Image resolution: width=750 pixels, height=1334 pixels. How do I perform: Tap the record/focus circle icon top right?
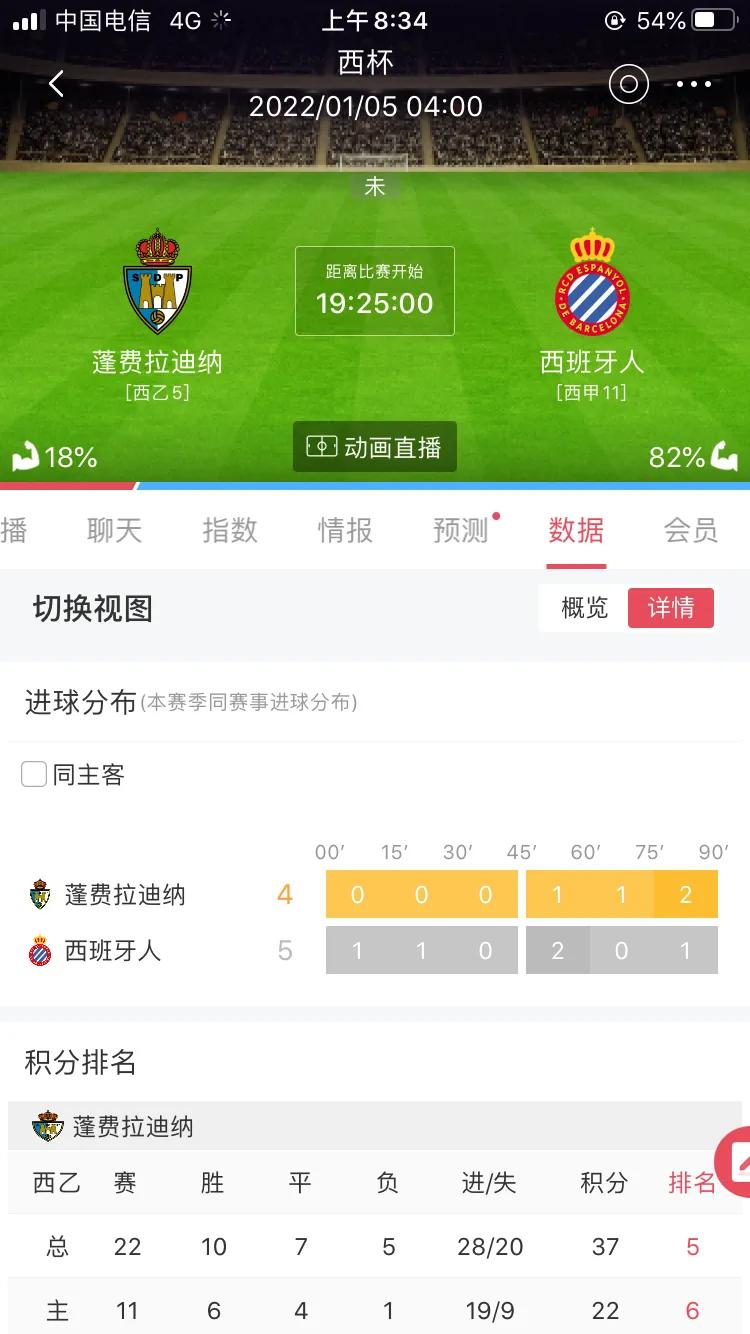coord(628,84)
